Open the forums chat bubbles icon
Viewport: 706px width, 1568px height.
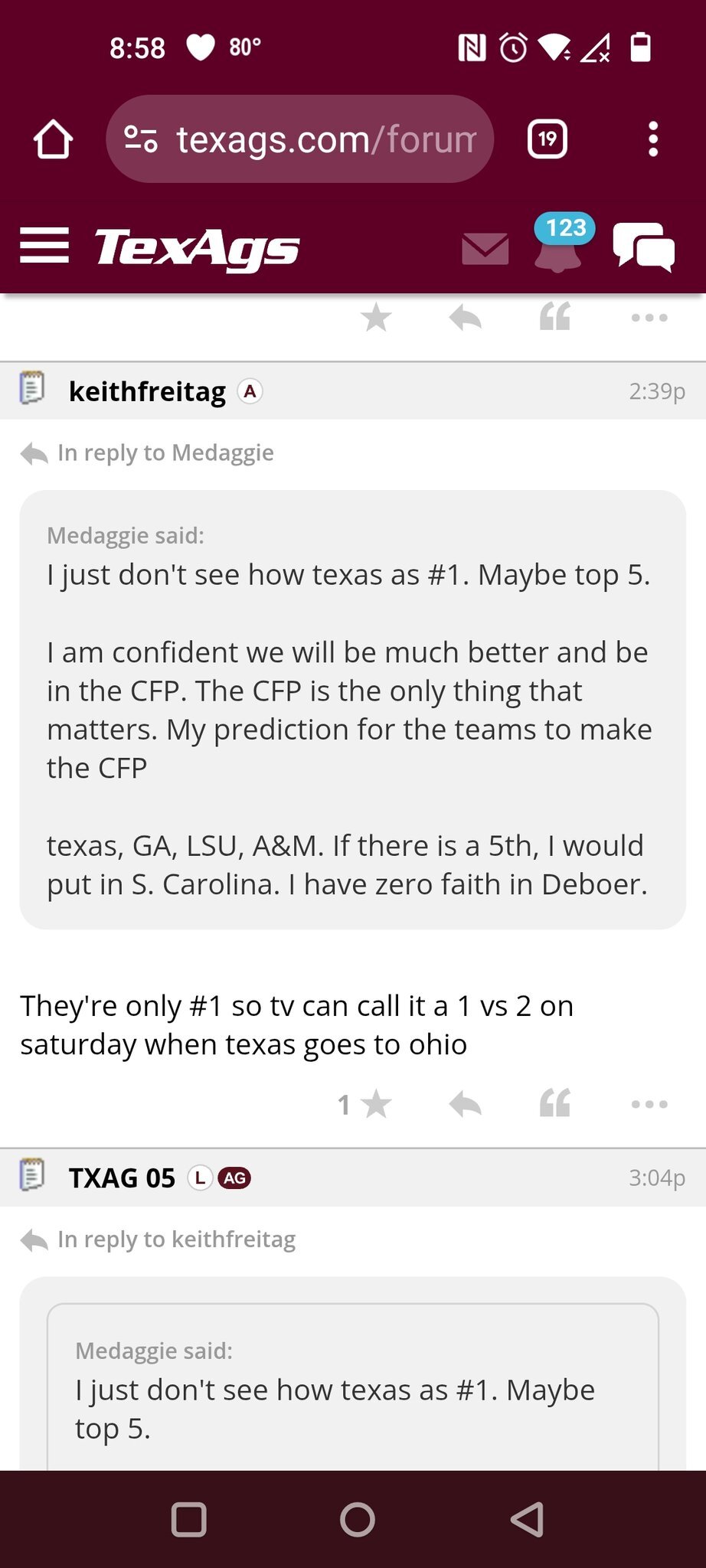click(x=644, y=247)
